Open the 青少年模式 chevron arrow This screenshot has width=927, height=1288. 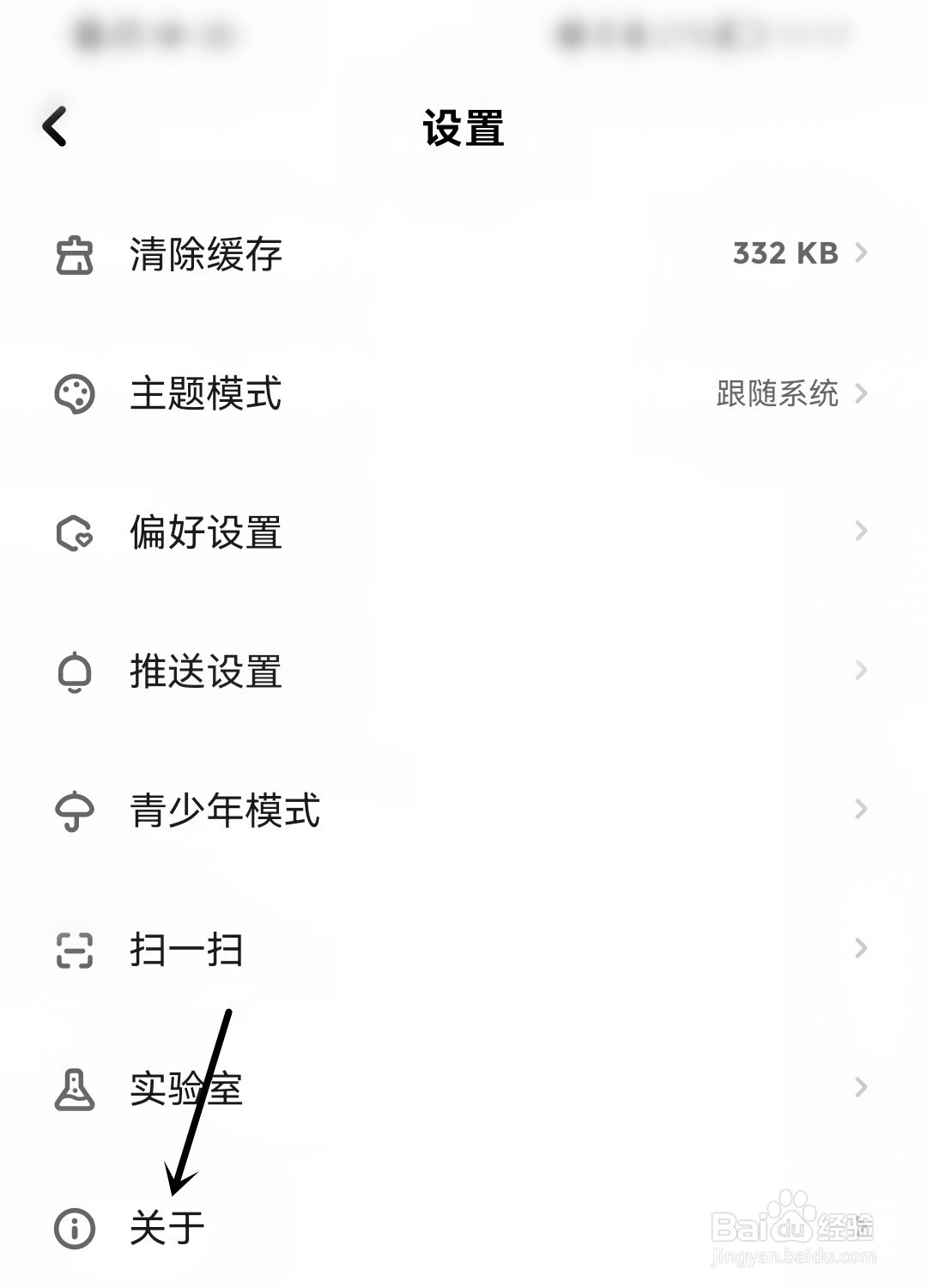(x=863, y=808)
